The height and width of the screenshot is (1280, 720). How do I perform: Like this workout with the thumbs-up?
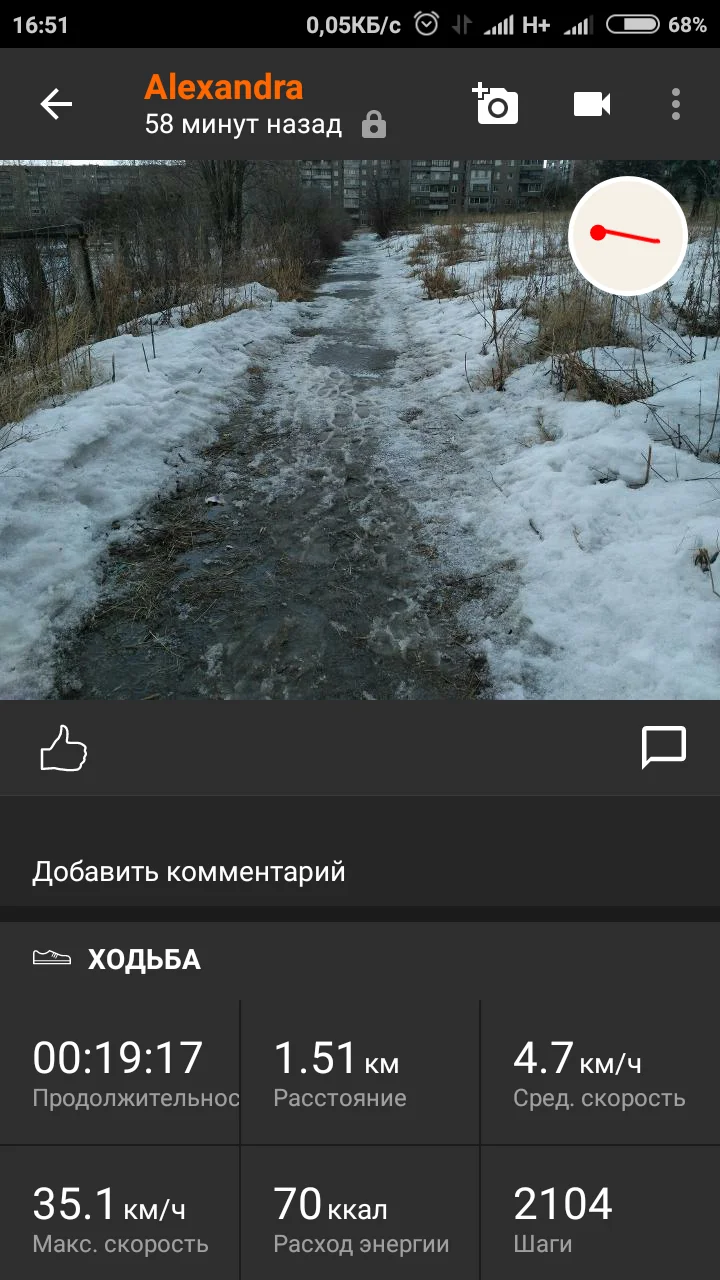pyautogui.click(x=63, y=748)
